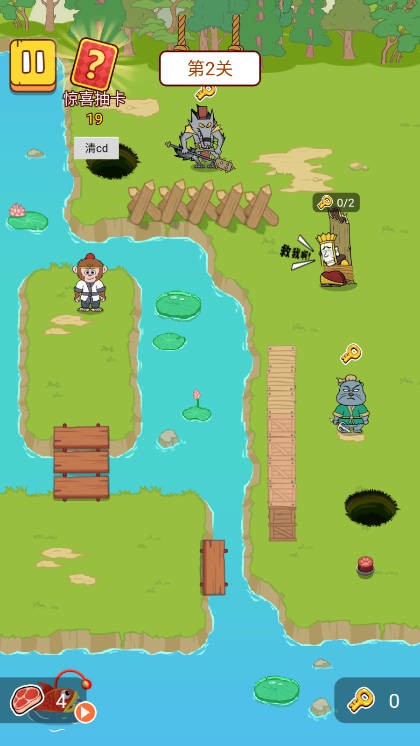Hit the red button on the ground
This screenshot has width=420, height=746.
365,566
